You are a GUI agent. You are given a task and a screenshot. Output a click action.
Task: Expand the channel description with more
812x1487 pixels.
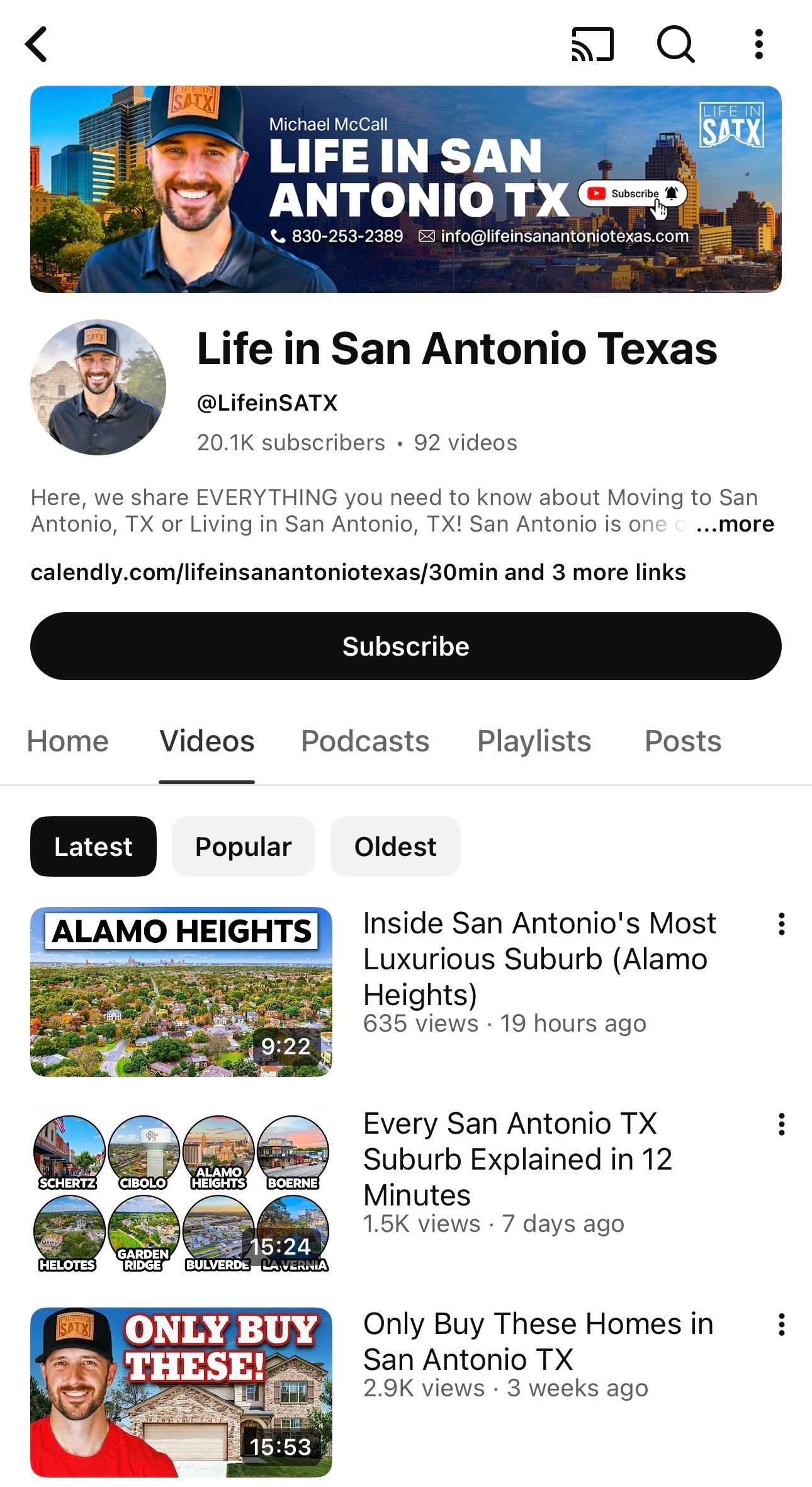735,524
